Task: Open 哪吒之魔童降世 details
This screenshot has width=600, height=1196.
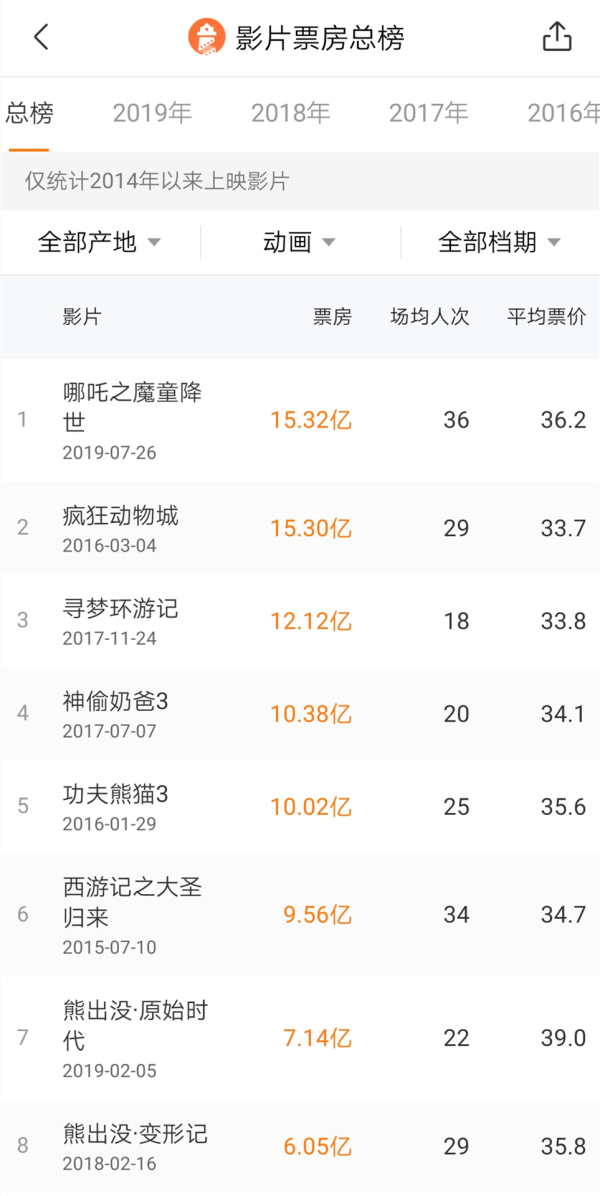Action: pos(300,420)
